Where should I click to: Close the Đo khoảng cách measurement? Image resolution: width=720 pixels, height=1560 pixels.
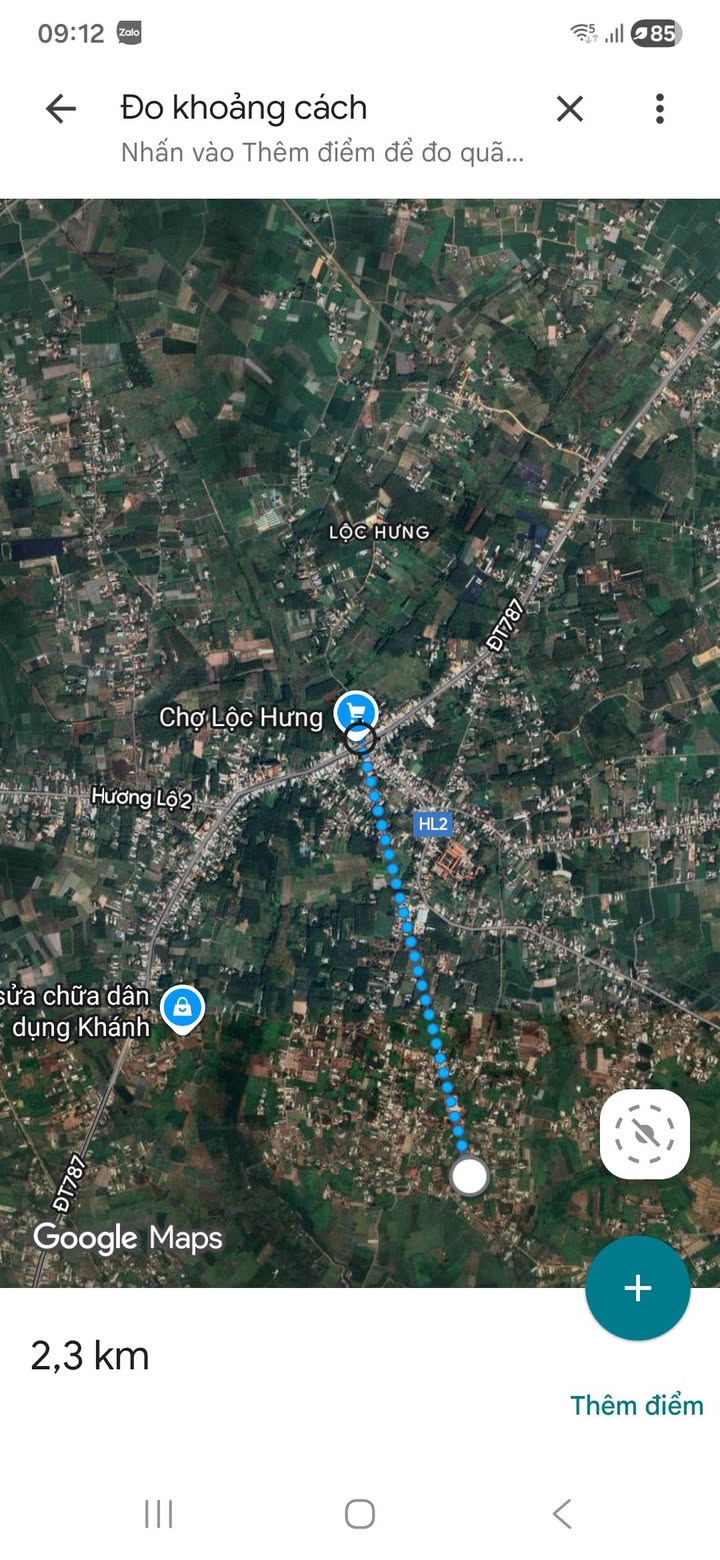pos(570,109)
